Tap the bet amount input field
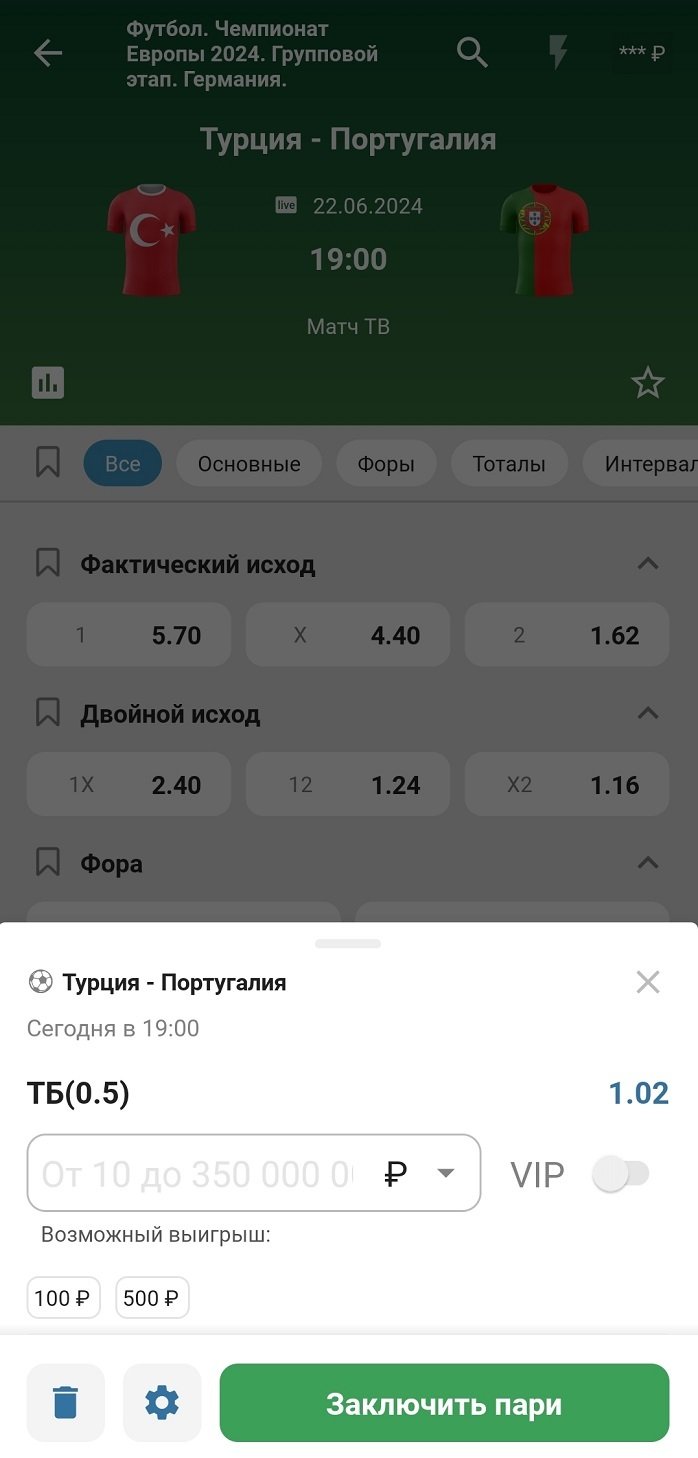The width and height of the screenshot is (698, 1458). (x=200, y=1173)
